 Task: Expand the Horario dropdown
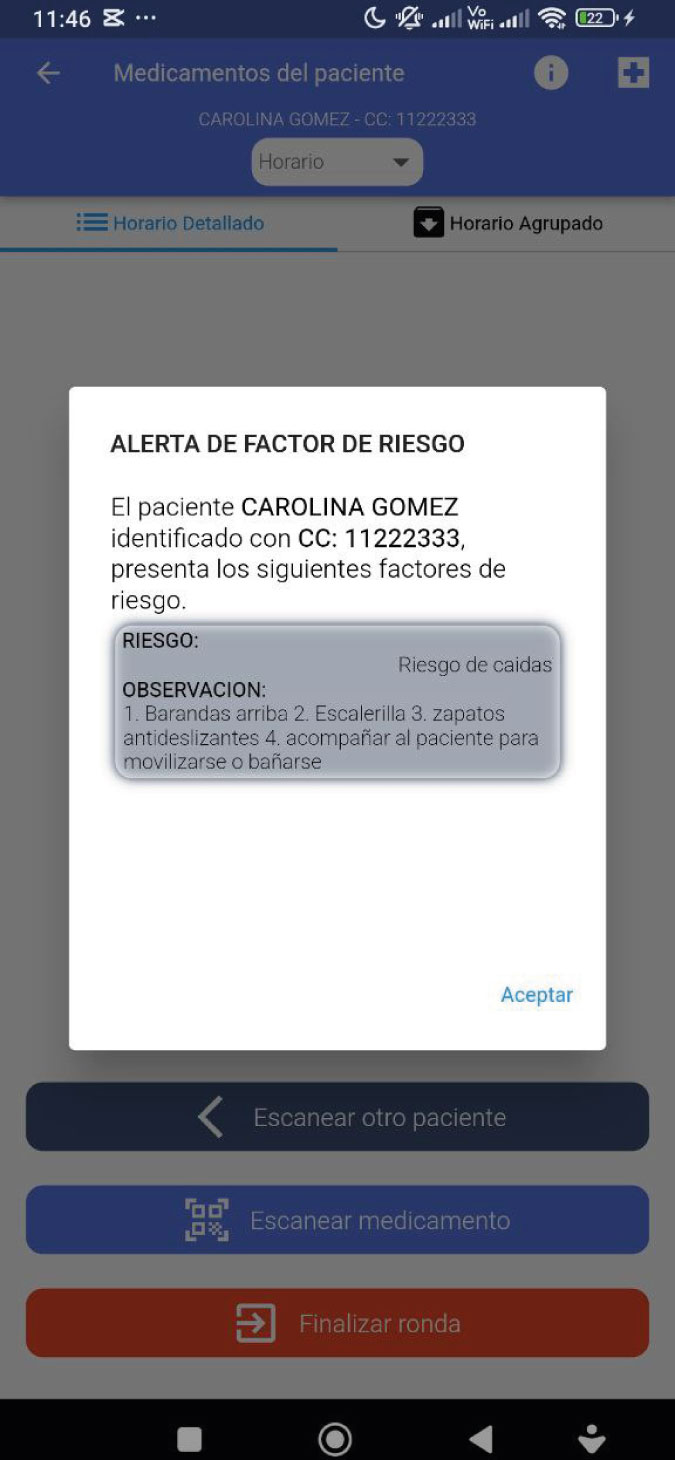click(337, 162)
